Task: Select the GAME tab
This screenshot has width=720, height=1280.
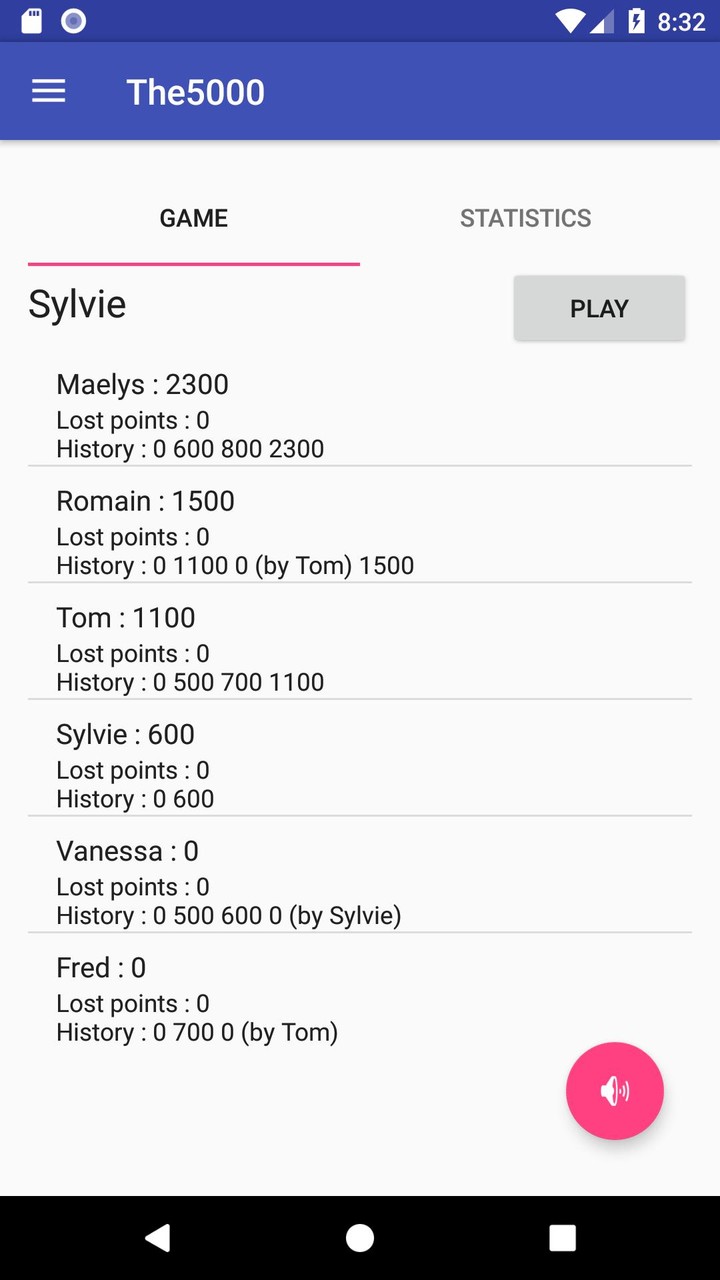Action: [x=193, y=218]
